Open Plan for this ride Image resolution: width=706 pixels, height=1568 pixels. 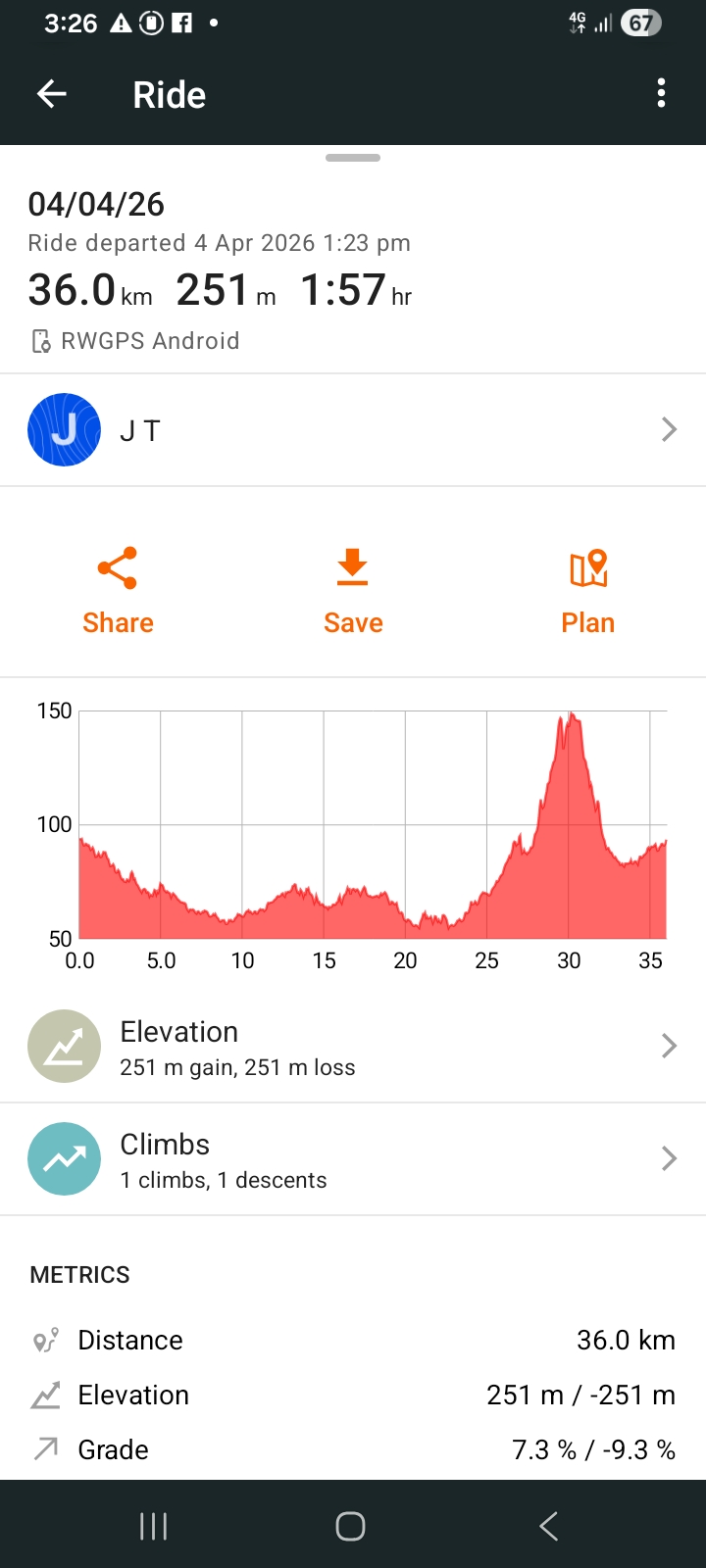[x=588, y=591]
